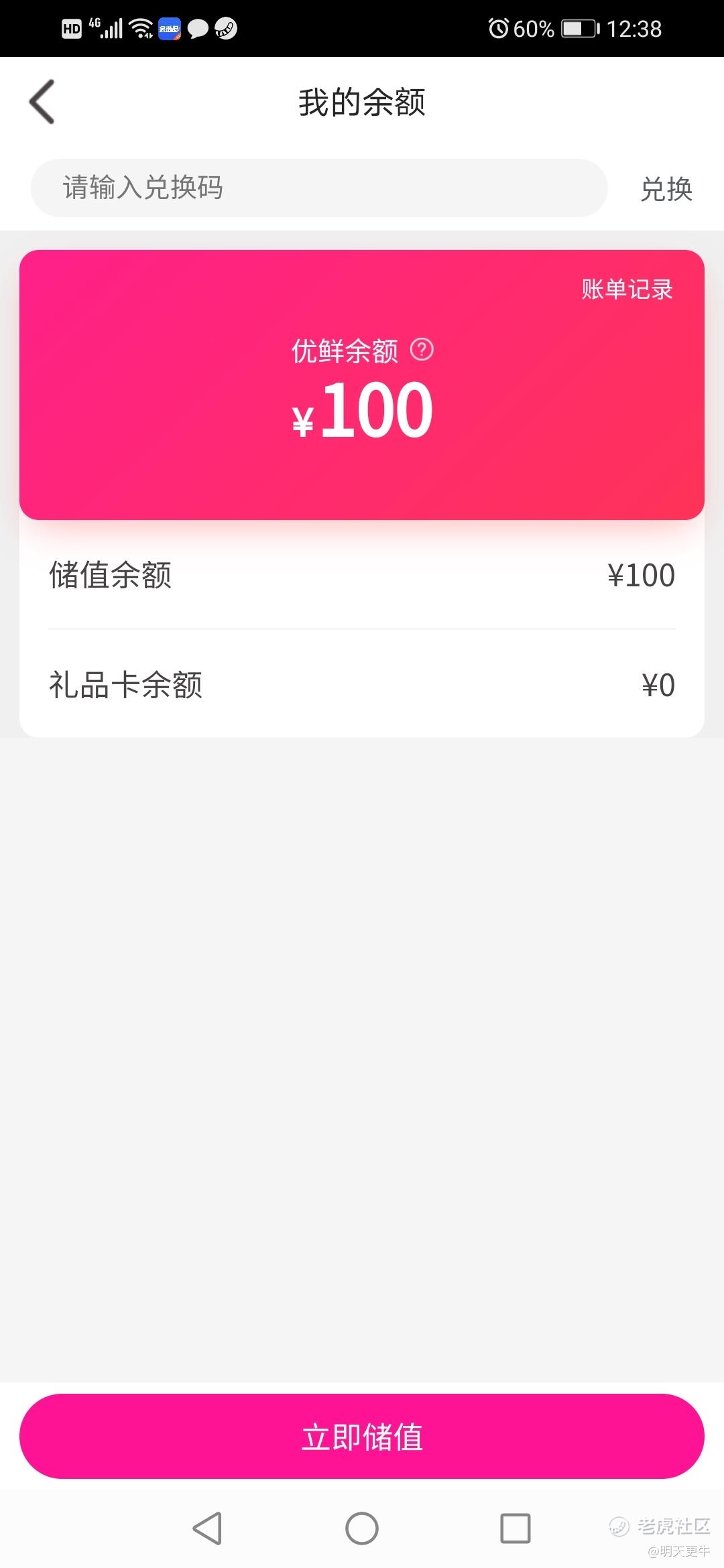
Task: Open 账单记录
Action: click(627, 289)
